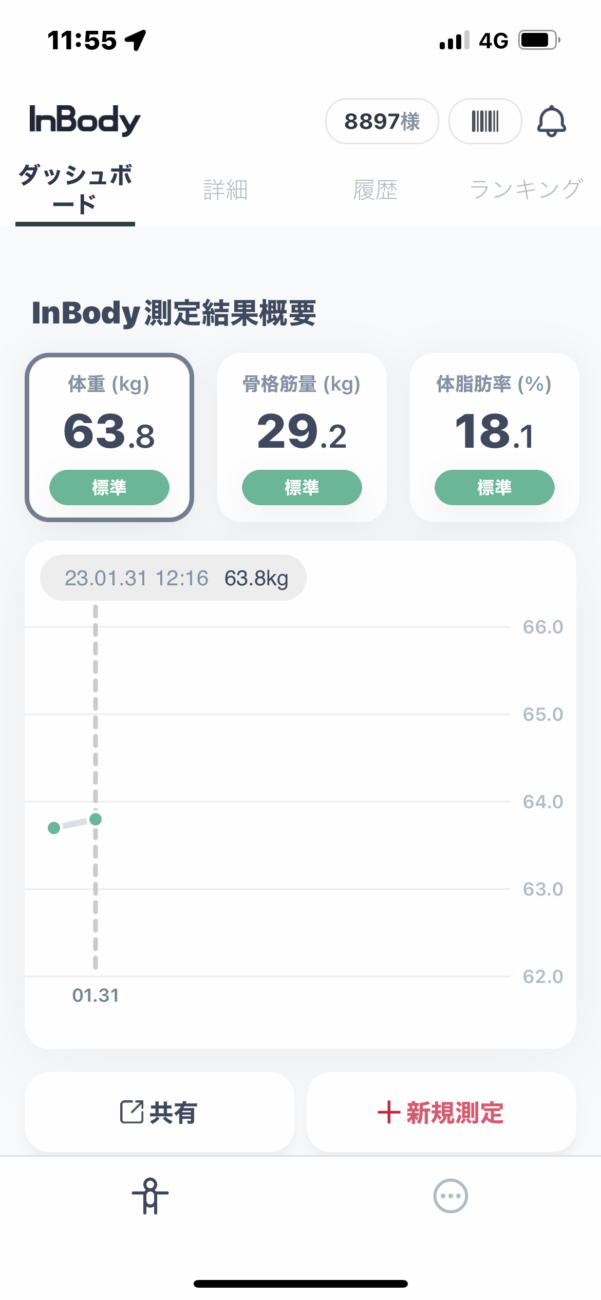
Task: Tap the barcode scanner button
Action: (x=485, y=122)
